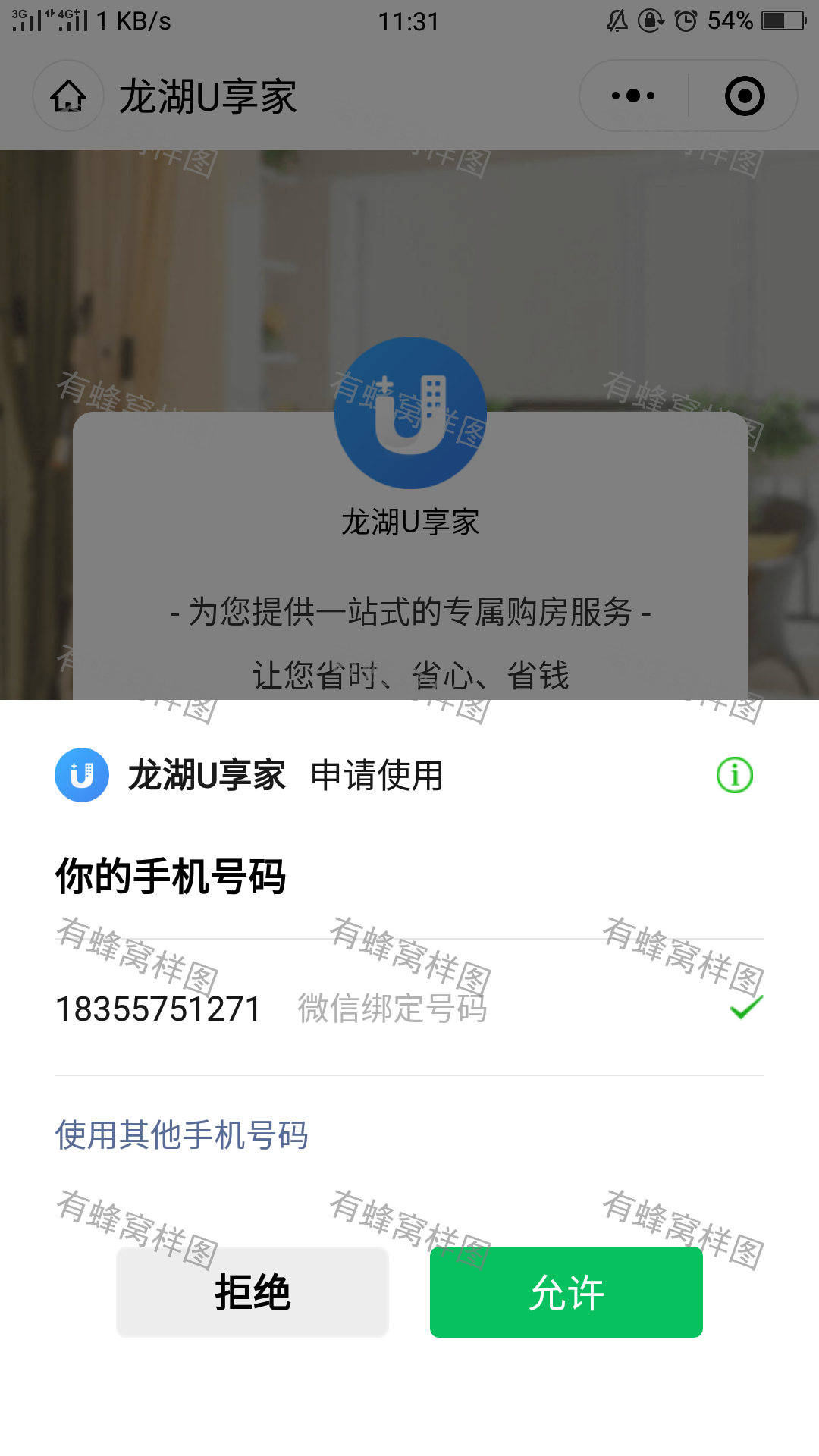The image size is (819, 1456).
Task: Go to the home page via house icon
Action: [x=68, y=96]
